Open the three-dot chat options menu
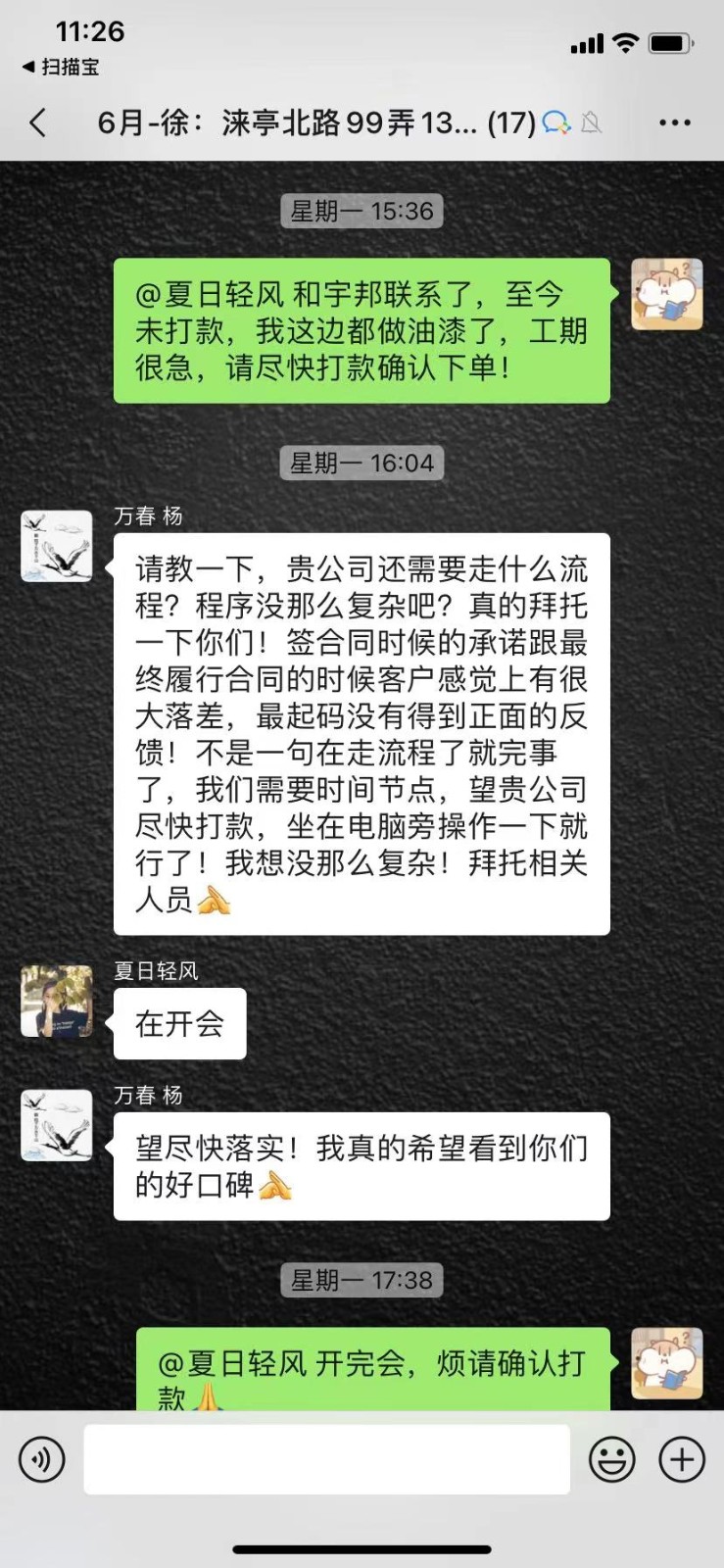 (674, 122)
